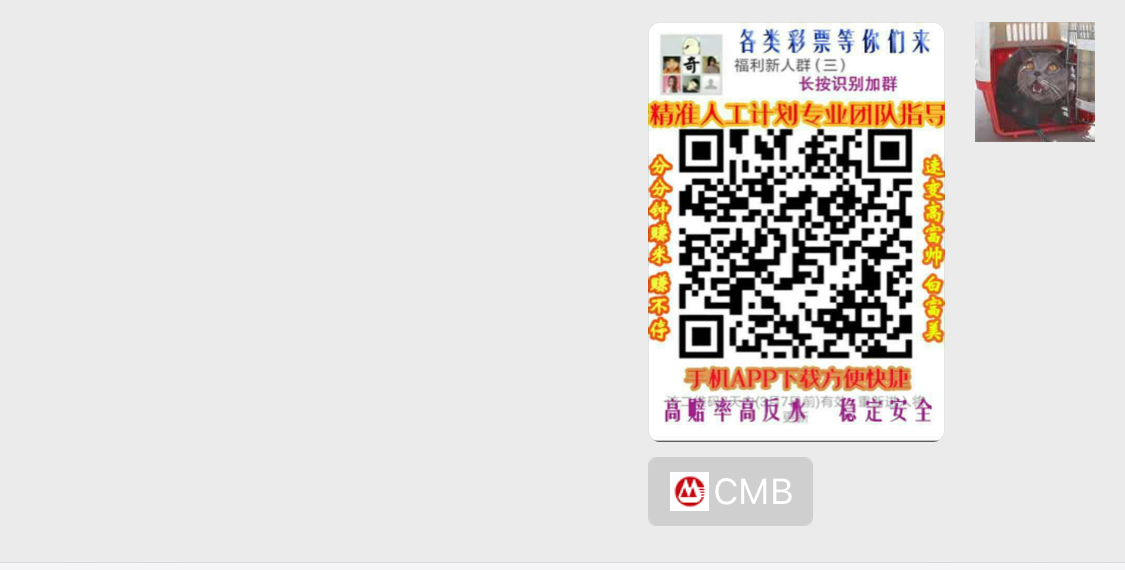Open the CMB source tag
Viewport: 1125px width, 570px height.
(730, 491)
